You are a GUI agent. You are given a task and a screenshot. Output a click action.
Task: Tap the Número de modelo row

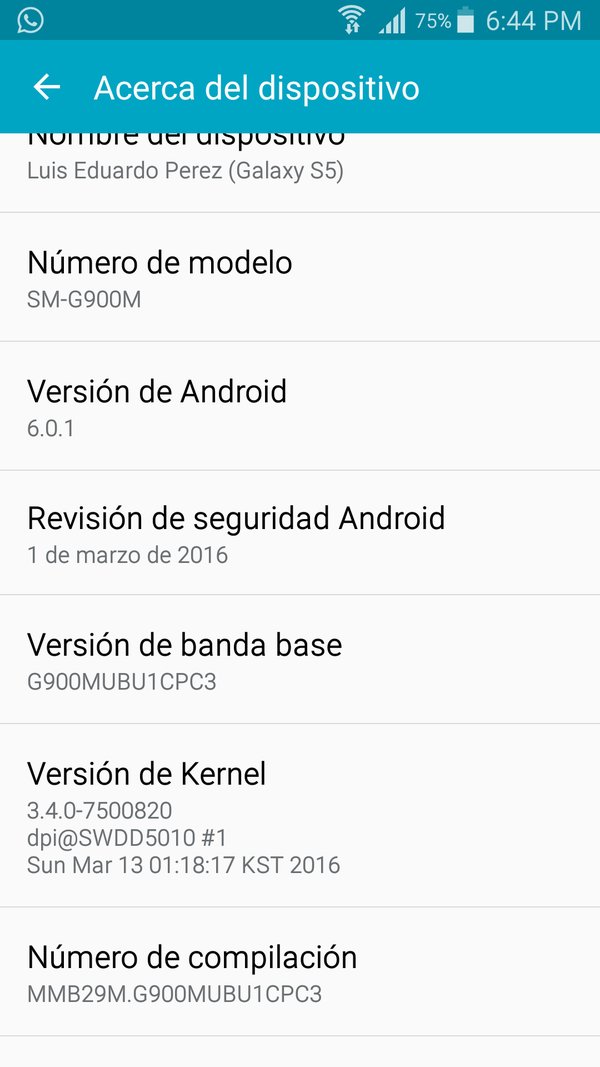coord(300,278)
